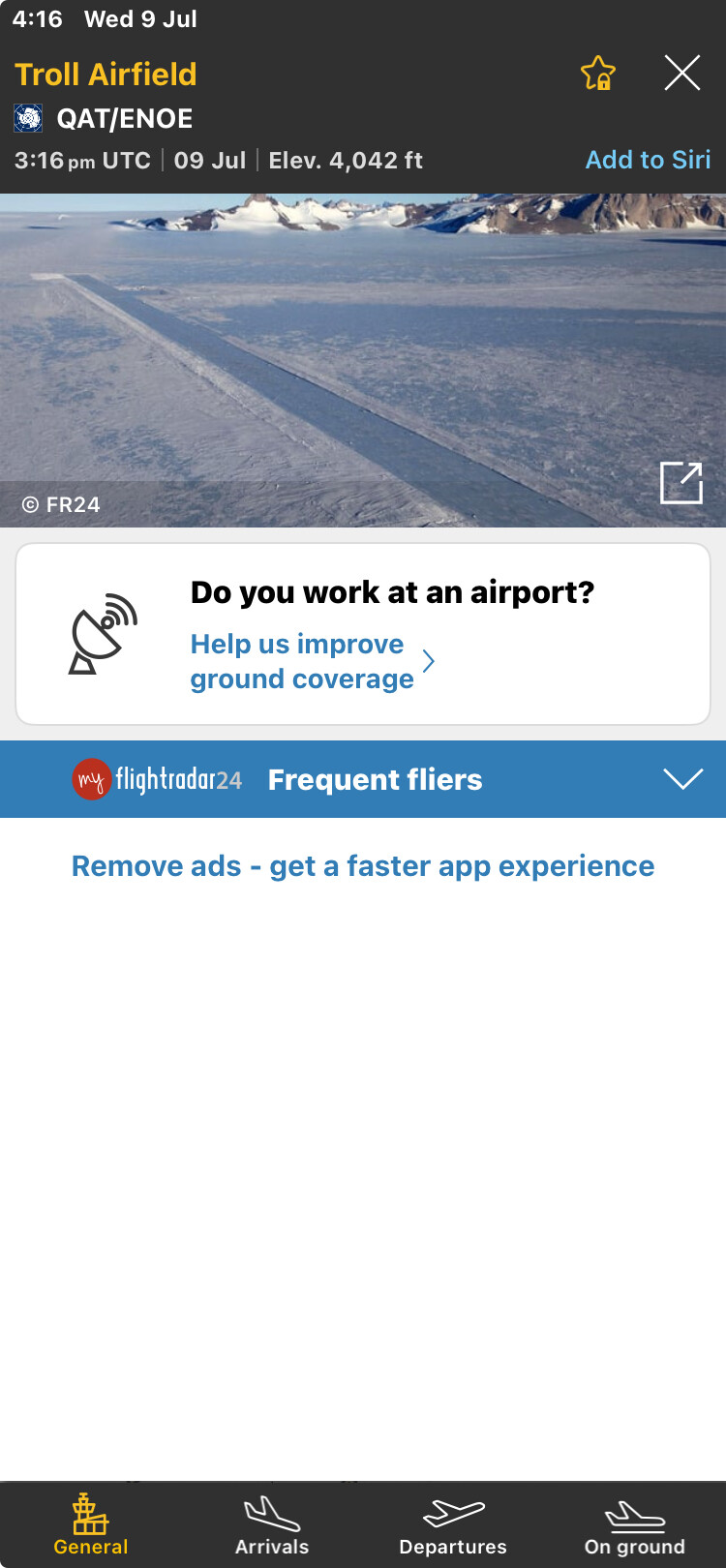Image resolution: width=726 pixels, height=1568 pixels.
Task: Switch to the Departures tab
Action: coord(453,1526)
